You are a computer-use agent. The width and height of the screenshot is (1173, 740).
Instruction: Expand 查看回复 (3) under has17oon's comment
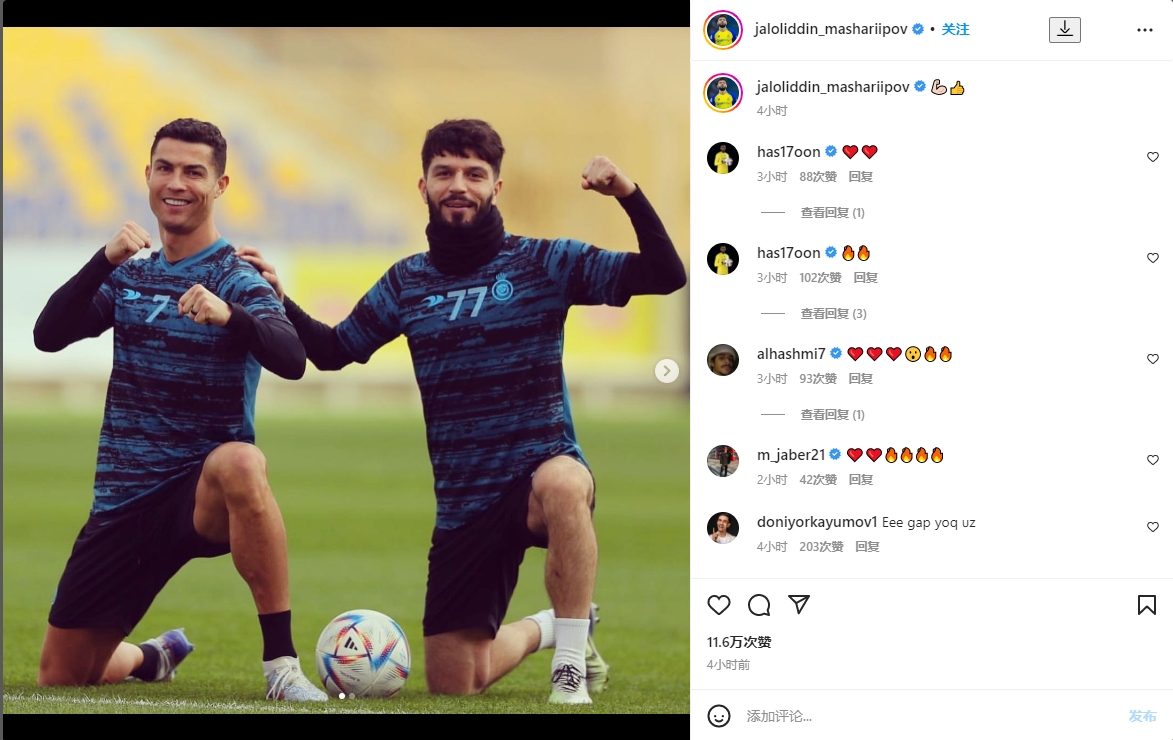tap(832, 313)
